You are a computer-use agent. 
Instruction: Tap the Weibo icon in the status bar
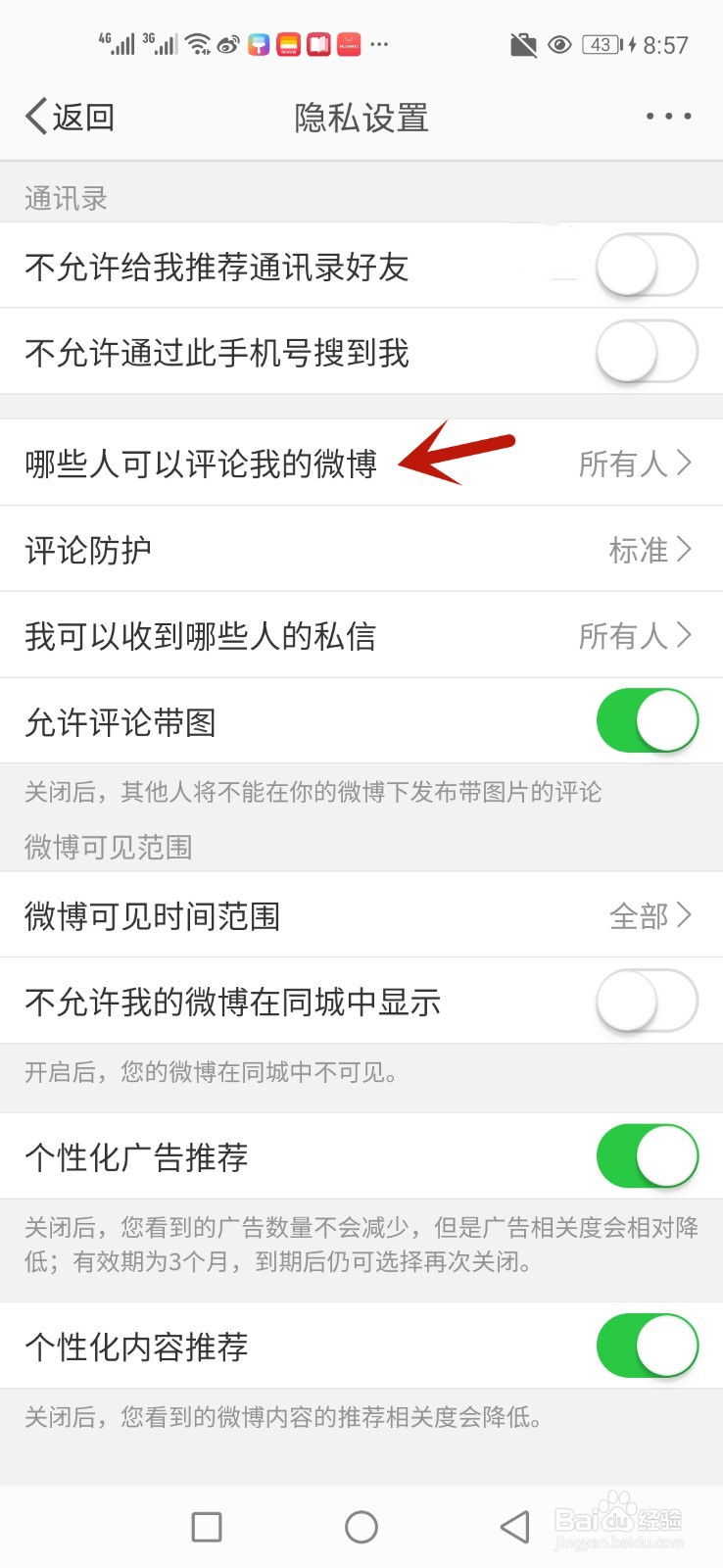click(227, 45)
